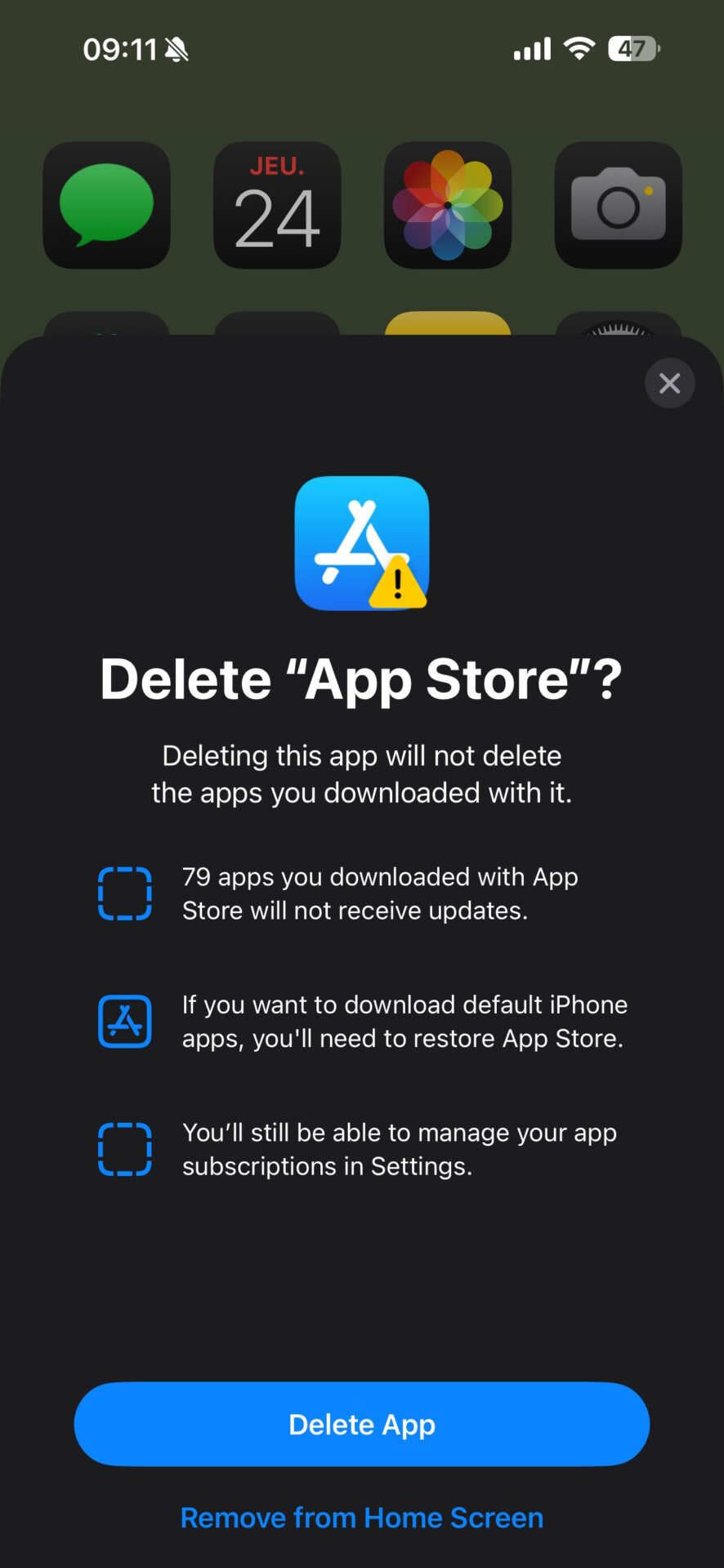This screenshot has width=724, height=1568.
Task: Confirm with the Delete App button
Action: (362, 1424)
